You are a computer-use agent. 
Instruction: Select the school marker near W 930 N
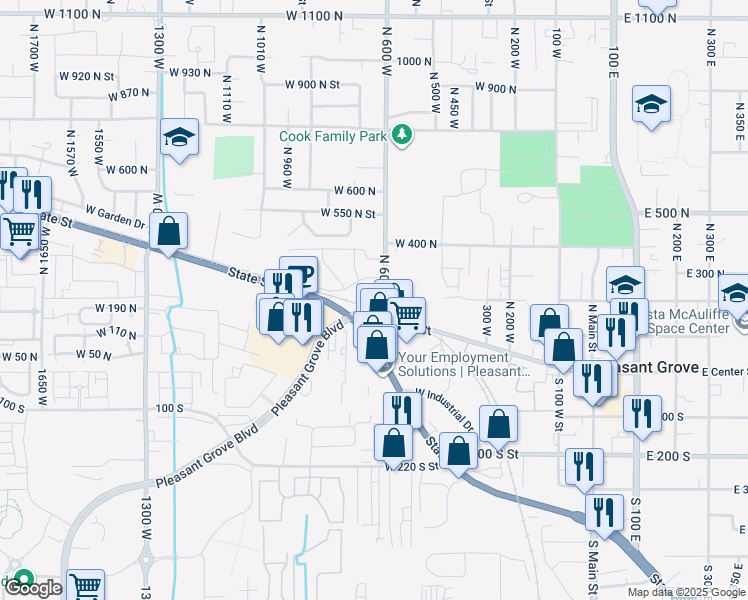pos(179,138)
